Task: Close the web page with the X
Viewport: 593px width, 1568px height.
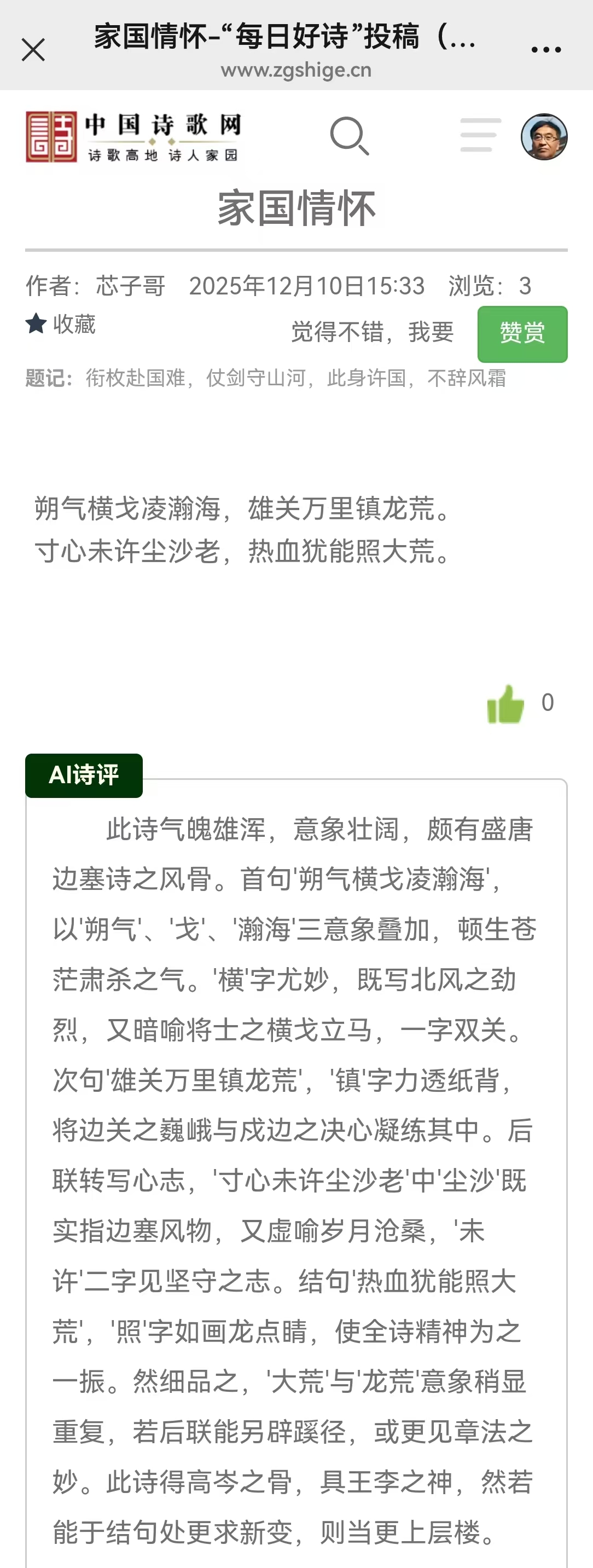Action: tap(33, 50)
